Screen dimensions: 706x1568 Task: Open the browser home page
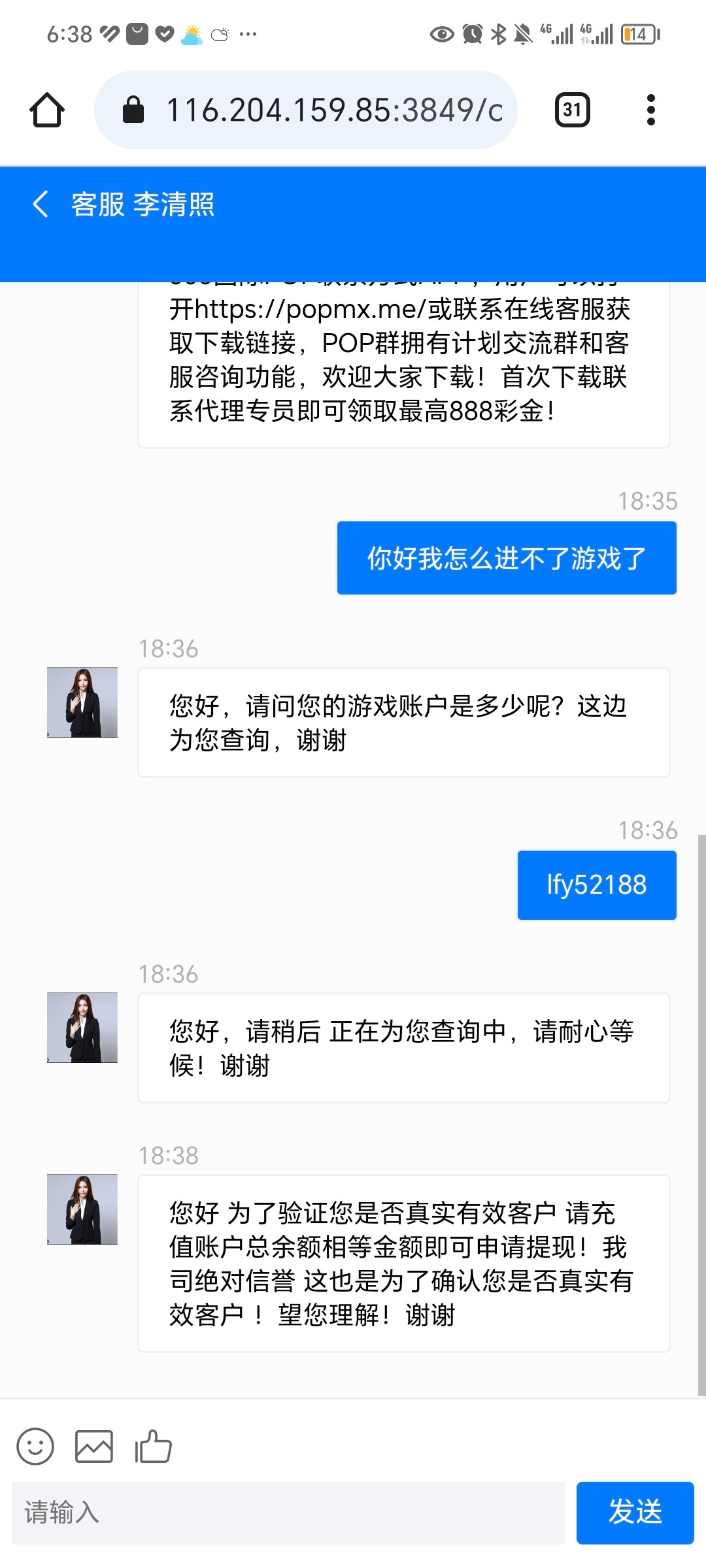tap(47, 110)
